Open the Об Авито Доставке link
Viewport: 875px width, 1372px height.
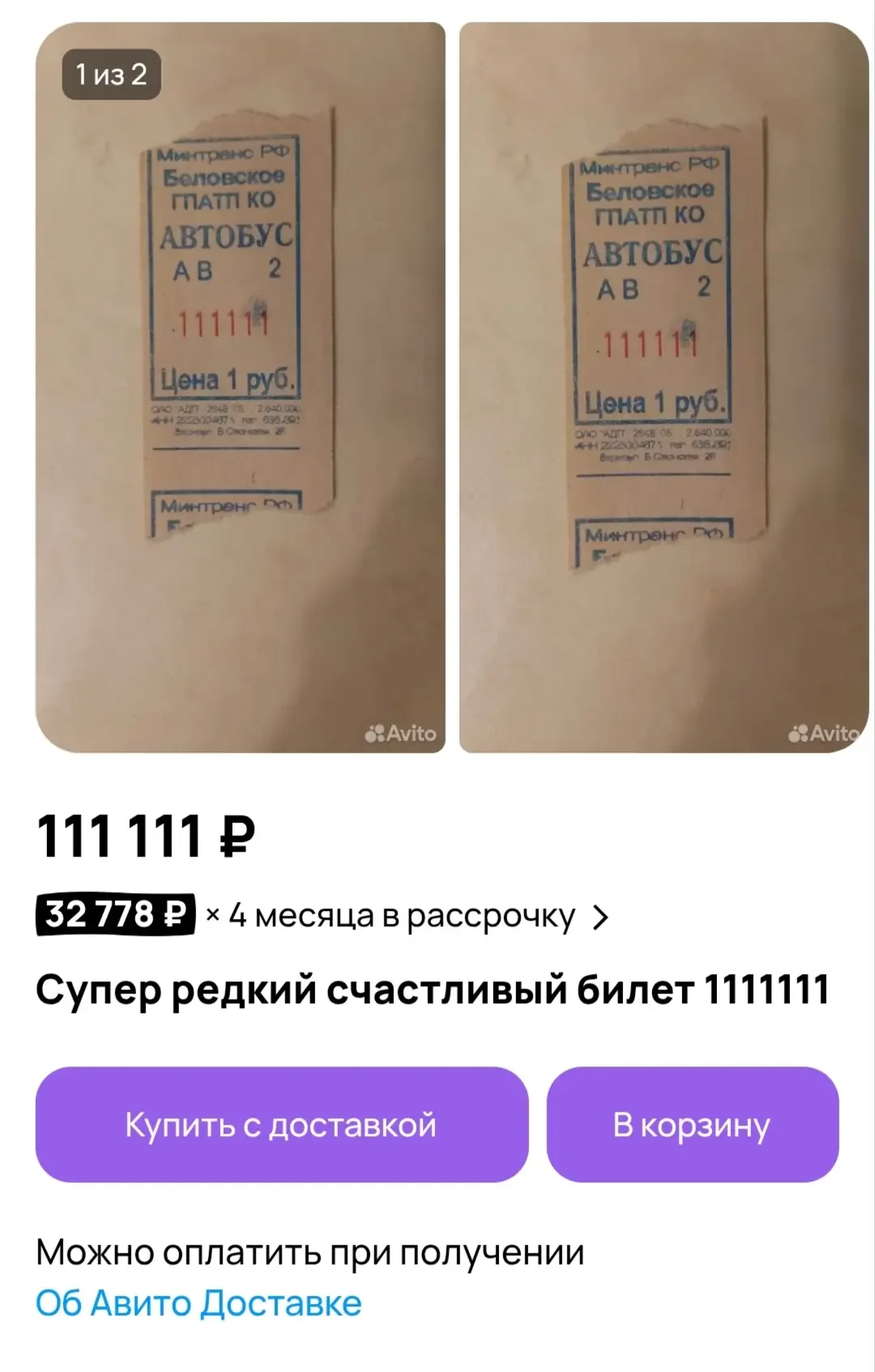tap(198, 1304)
